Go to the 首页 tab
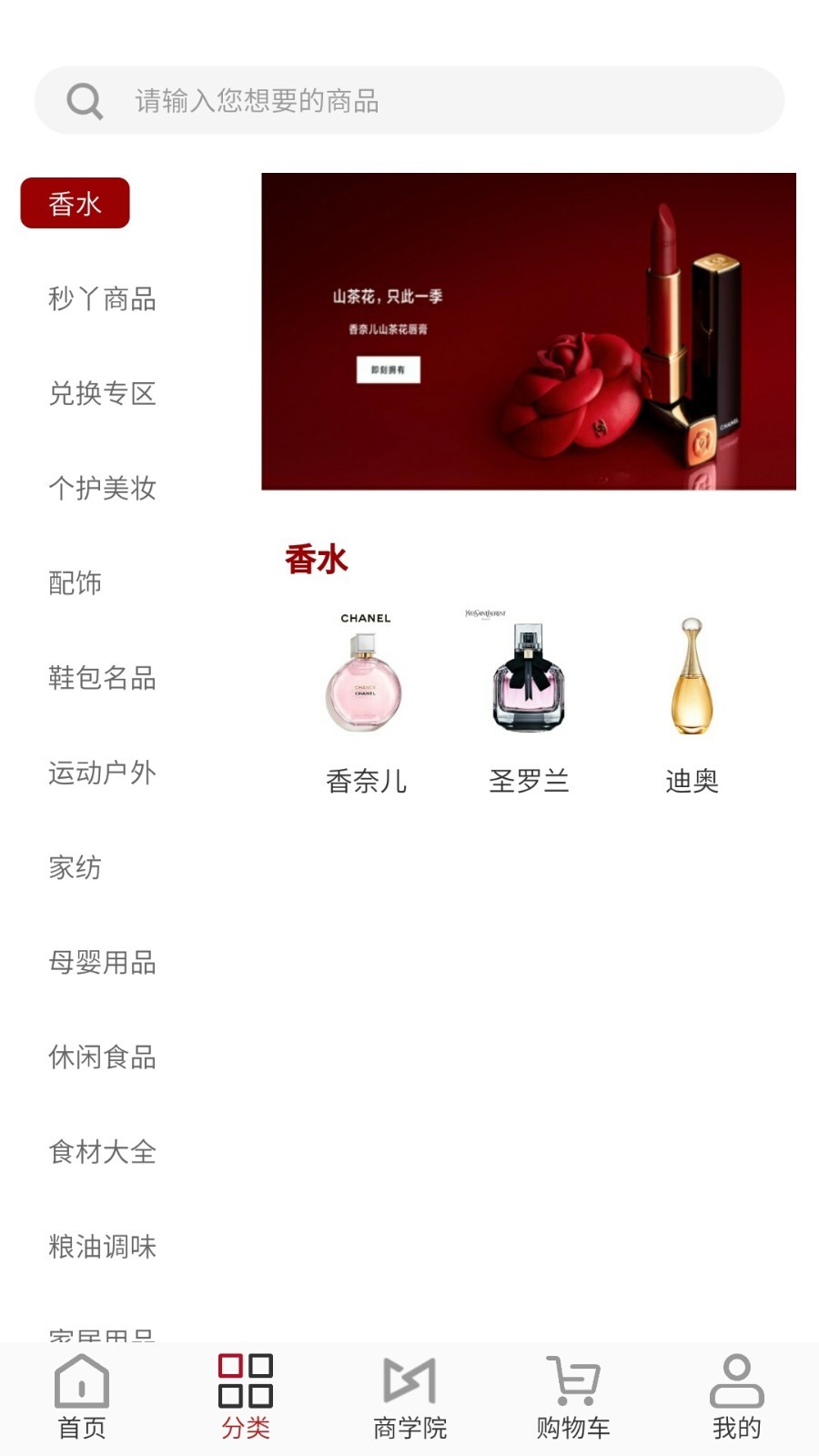 coord(82,1397)
